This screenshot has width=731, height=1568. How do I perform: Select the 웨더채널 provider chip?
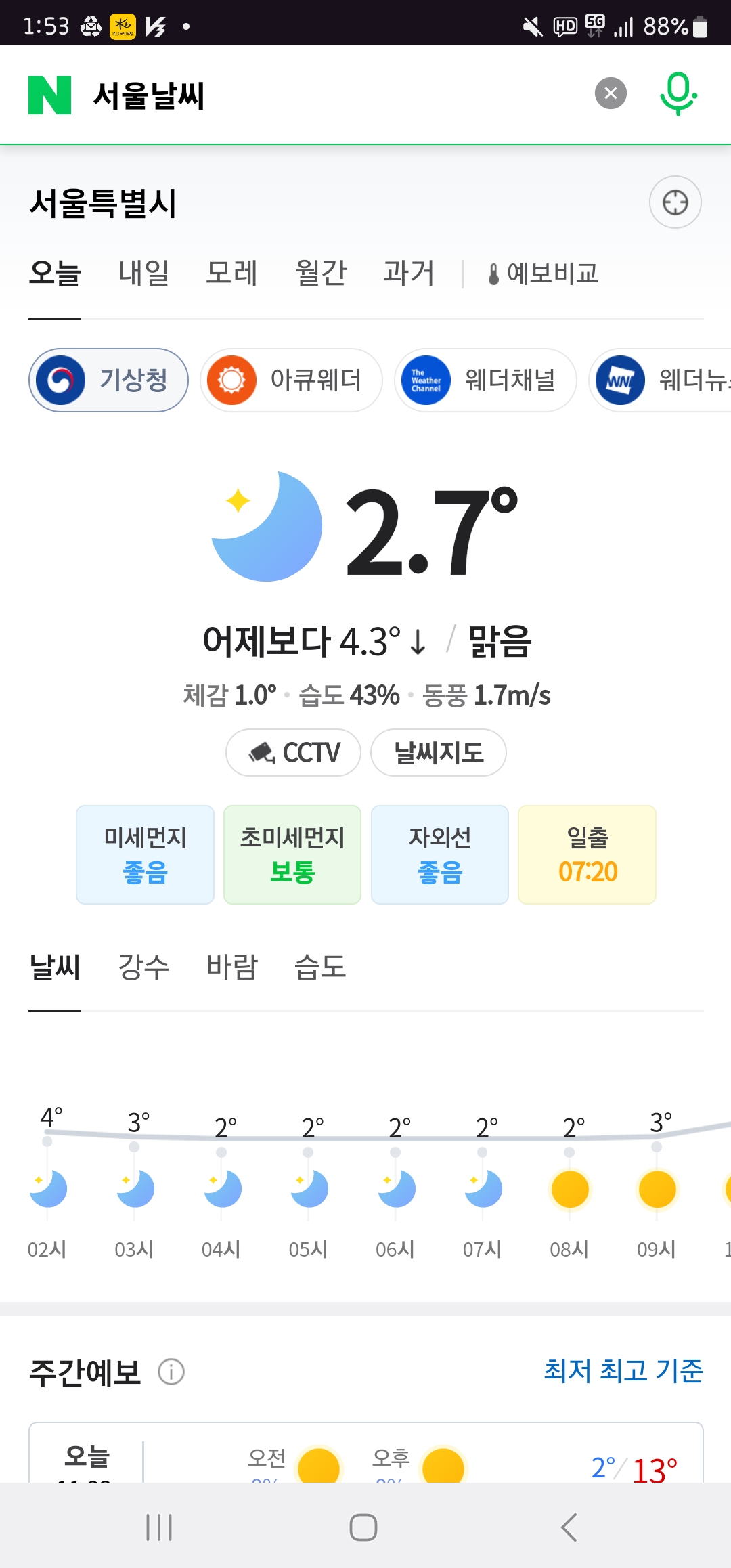[x=485, y=380]
